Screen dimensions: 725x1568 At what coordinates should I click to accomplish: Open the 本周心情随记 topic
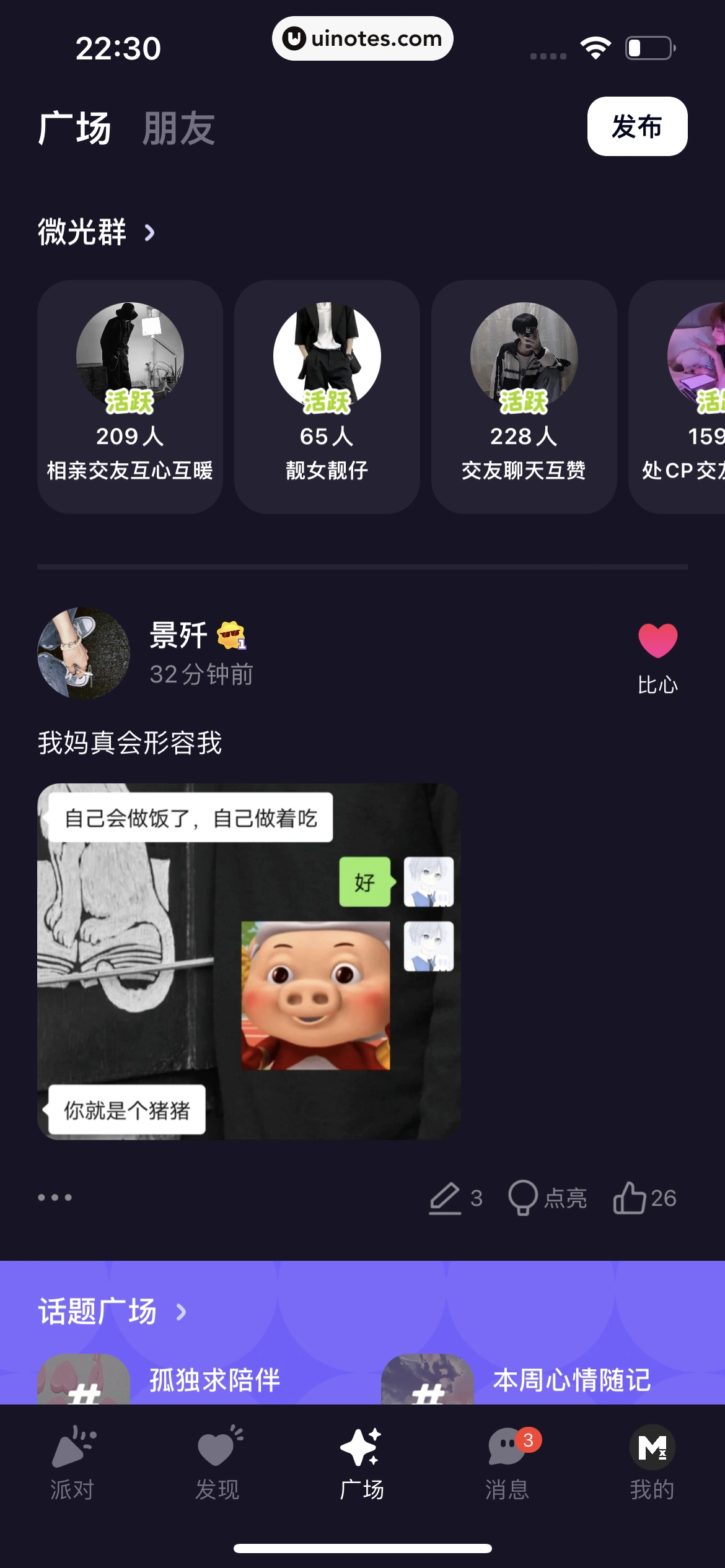(571, 1380)
